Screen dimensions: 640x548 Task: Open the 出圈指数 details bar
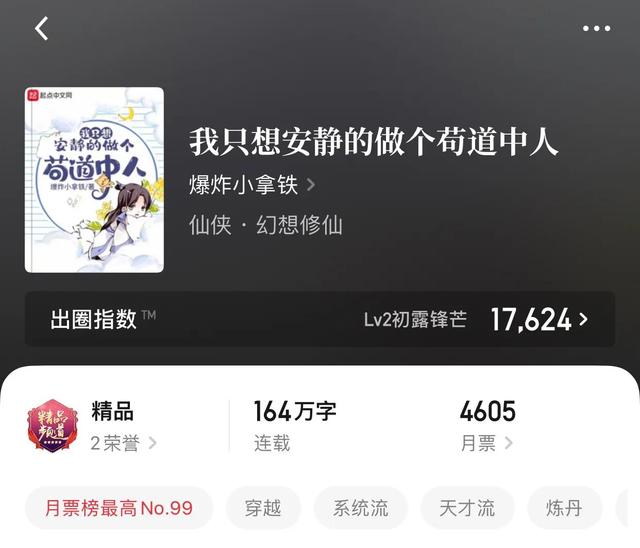point(320,319)
